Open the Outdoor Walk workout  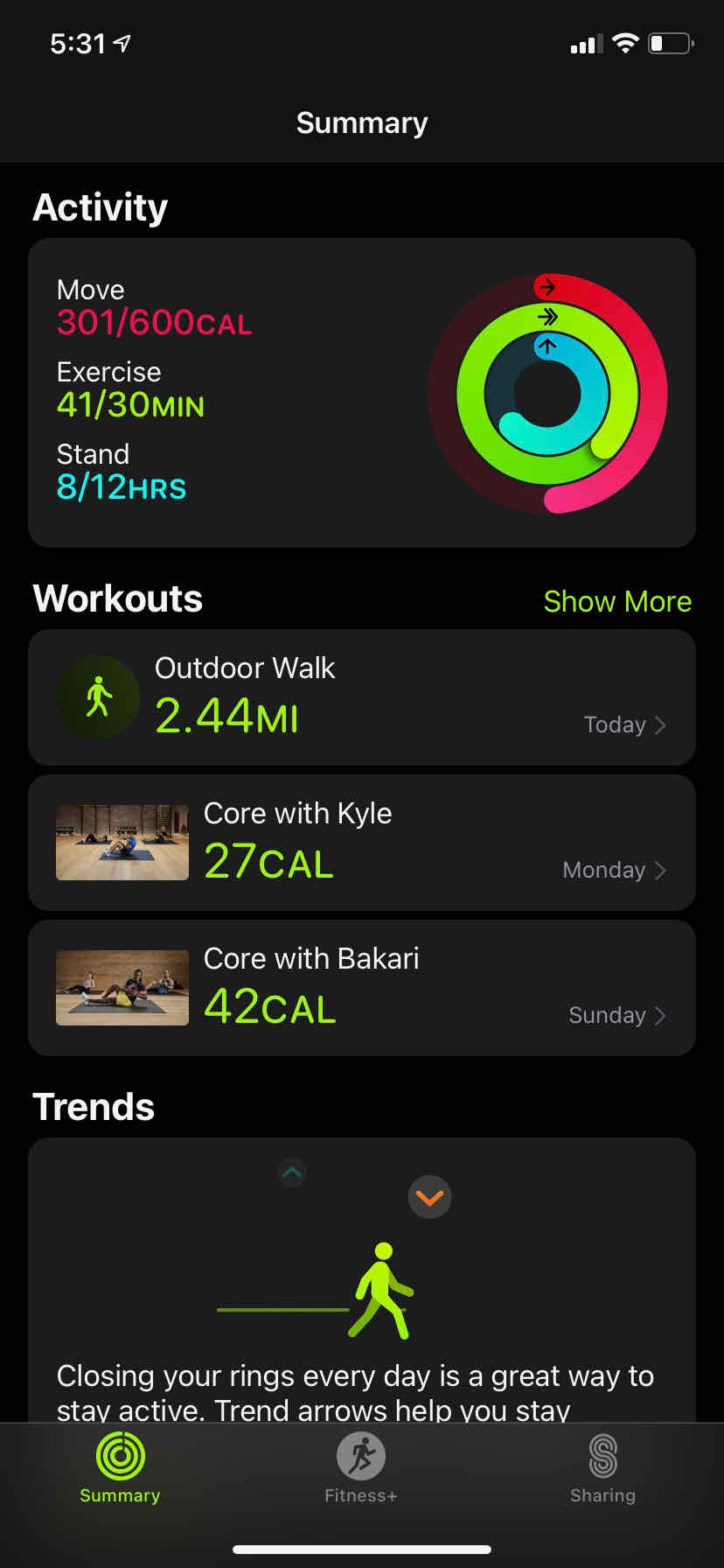pyautogui.click(x=362, y=697)
